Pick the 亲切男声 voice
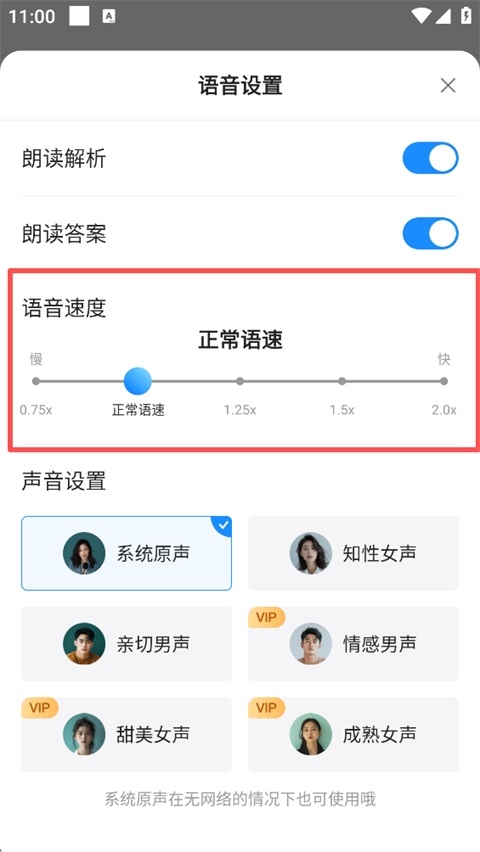 (x=126, y=644)
